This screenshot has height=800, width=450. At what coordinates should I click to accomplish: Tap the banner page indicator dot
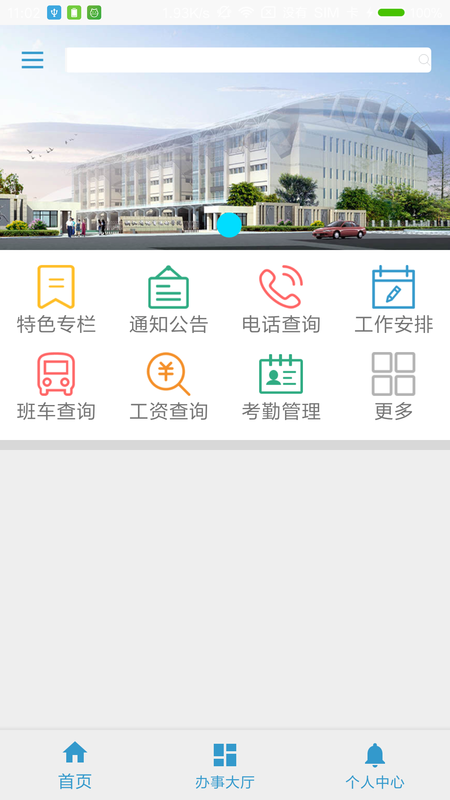pyautogui.click(x=229, y=225)
